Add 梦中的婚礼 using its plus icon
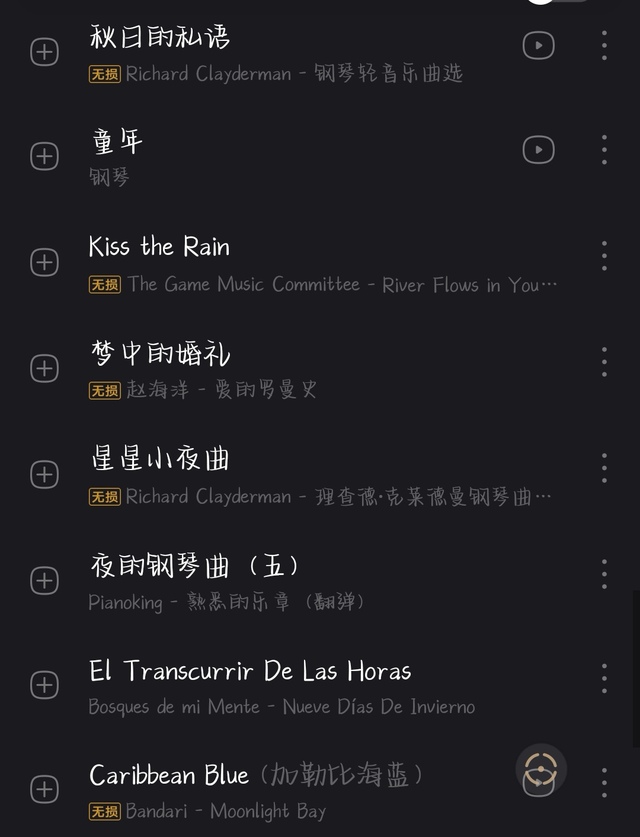Image resolution: width=640 pixels, height=837 pixels. (x=45, y=368)
